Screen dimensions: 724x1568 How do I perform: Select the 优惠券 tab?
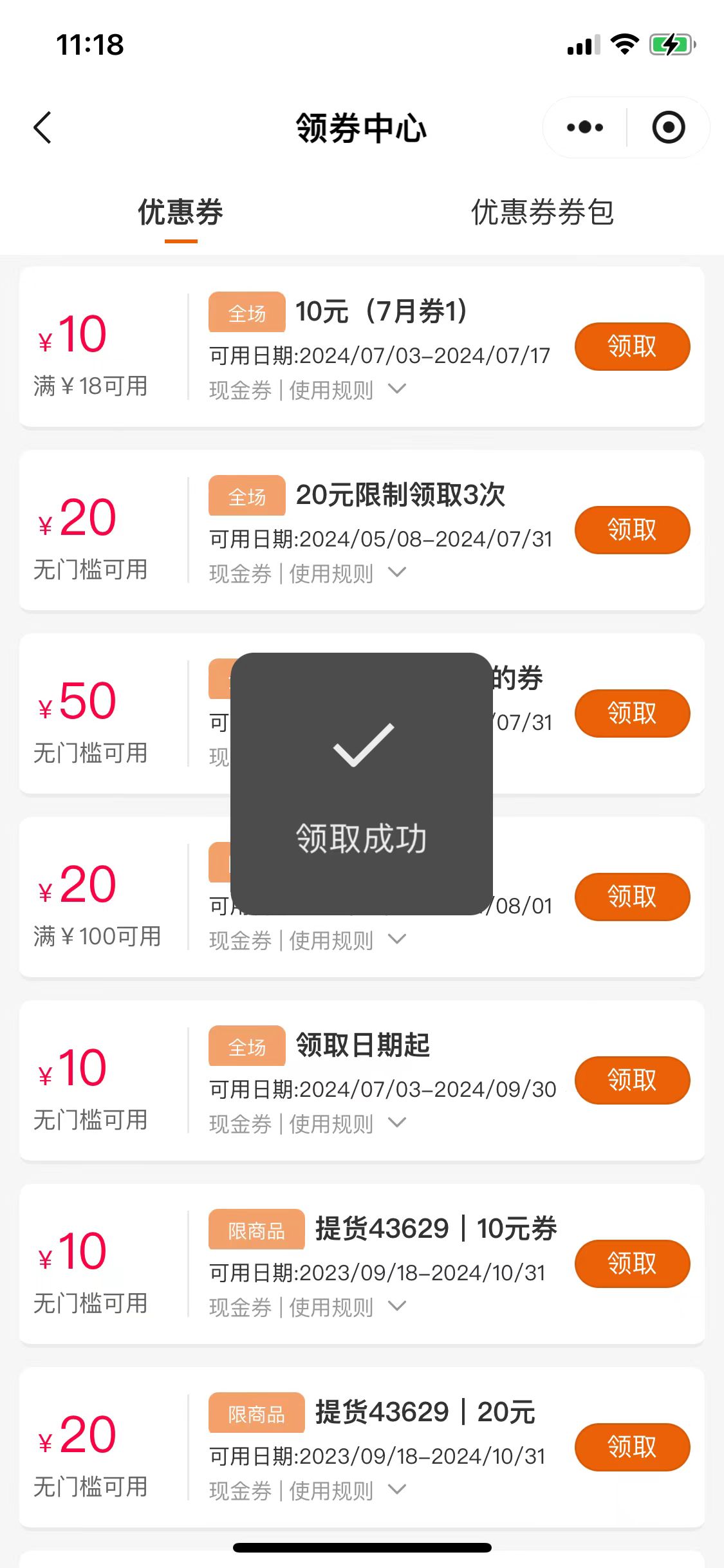[181, 212]
